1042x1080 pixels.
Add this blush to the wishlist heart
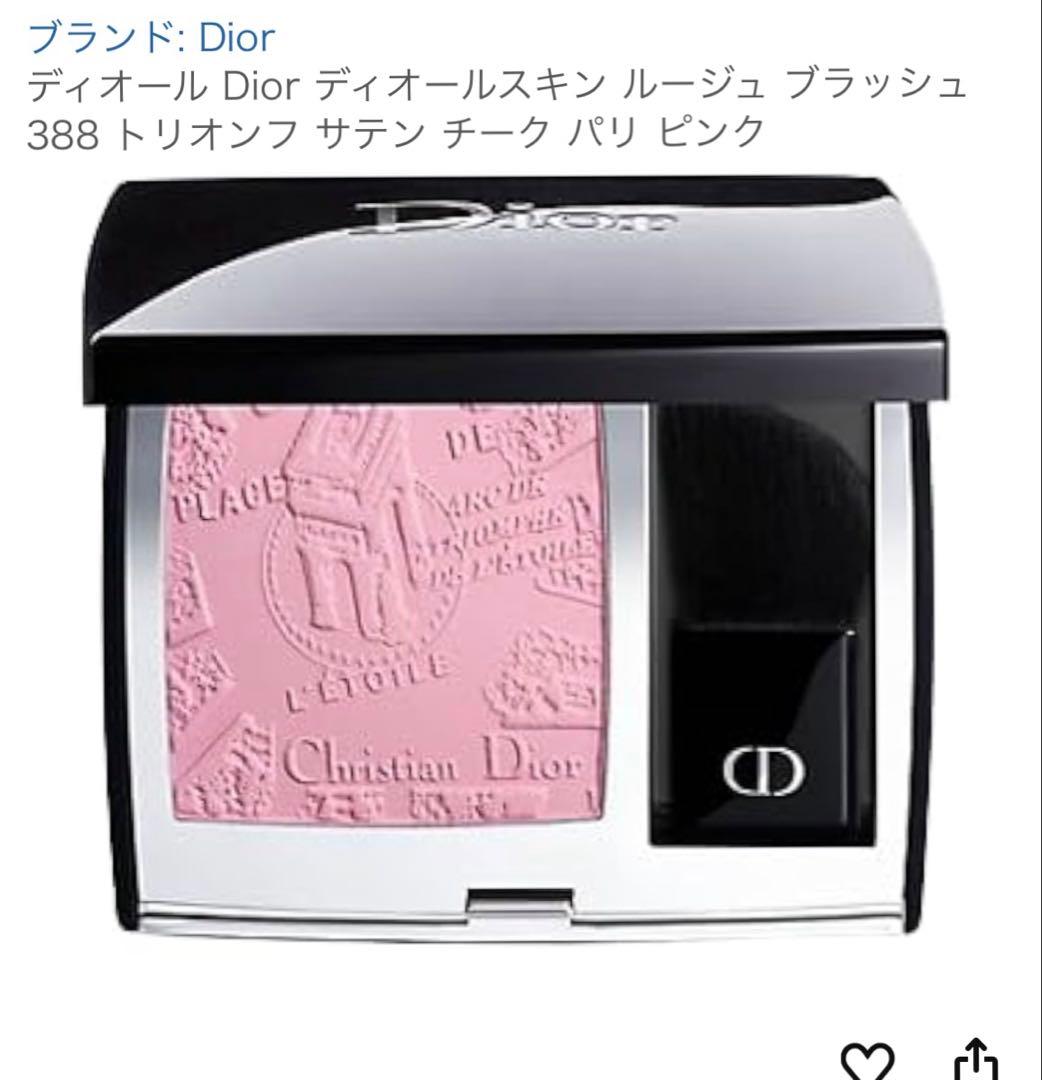click(x=866, y=1061)
